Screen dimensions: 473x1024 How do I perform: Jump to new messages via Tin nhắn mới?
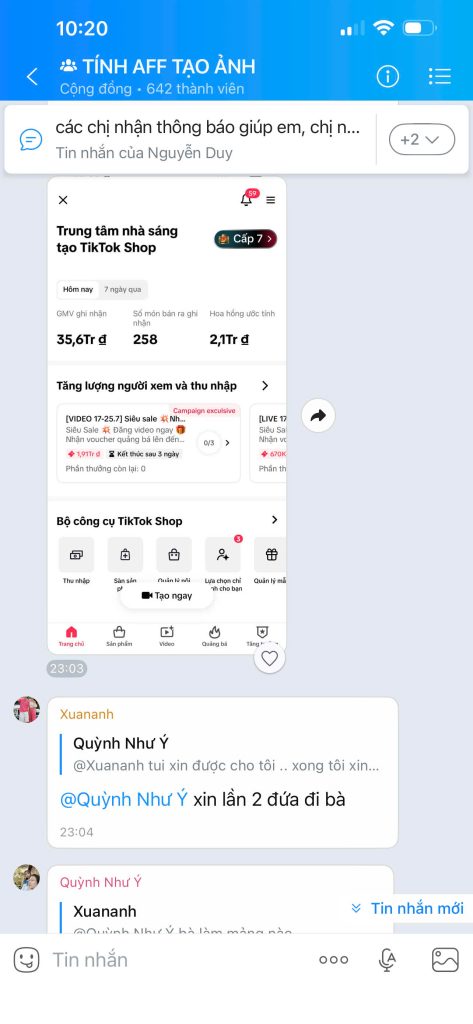[x=408, y=908]
